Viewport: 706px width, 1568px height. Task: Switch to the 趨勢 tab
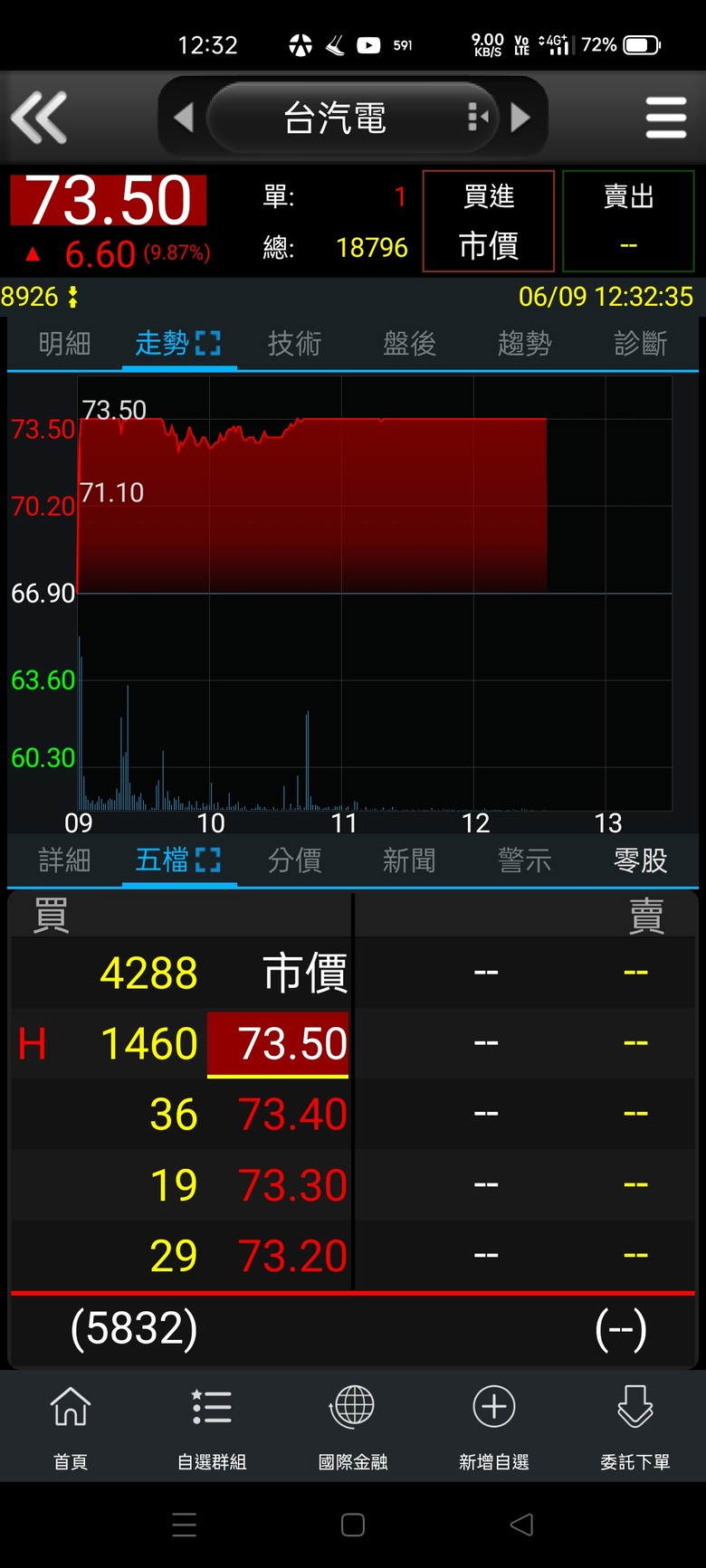(x=524, y=344)
